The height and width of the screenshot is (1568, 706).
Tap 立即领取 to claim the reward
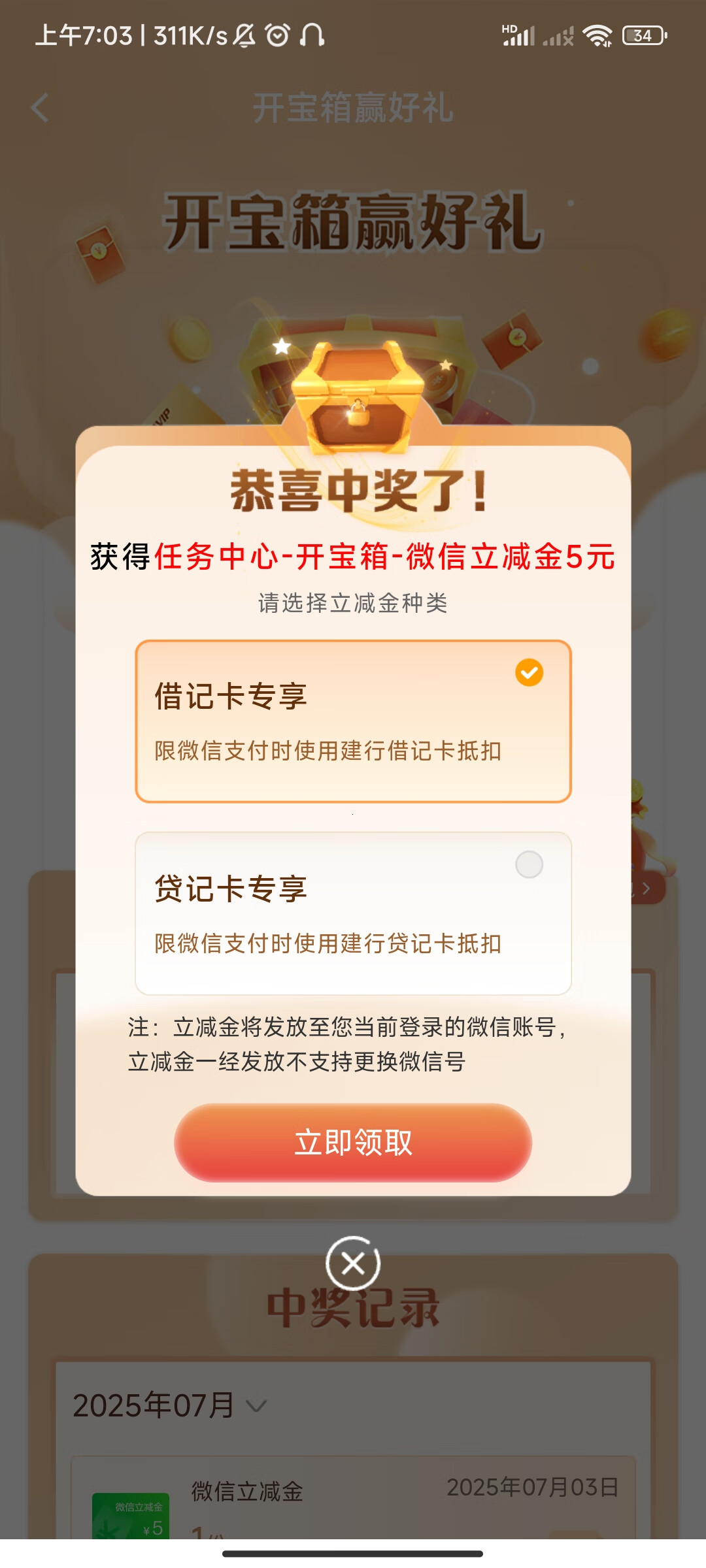353,1143
